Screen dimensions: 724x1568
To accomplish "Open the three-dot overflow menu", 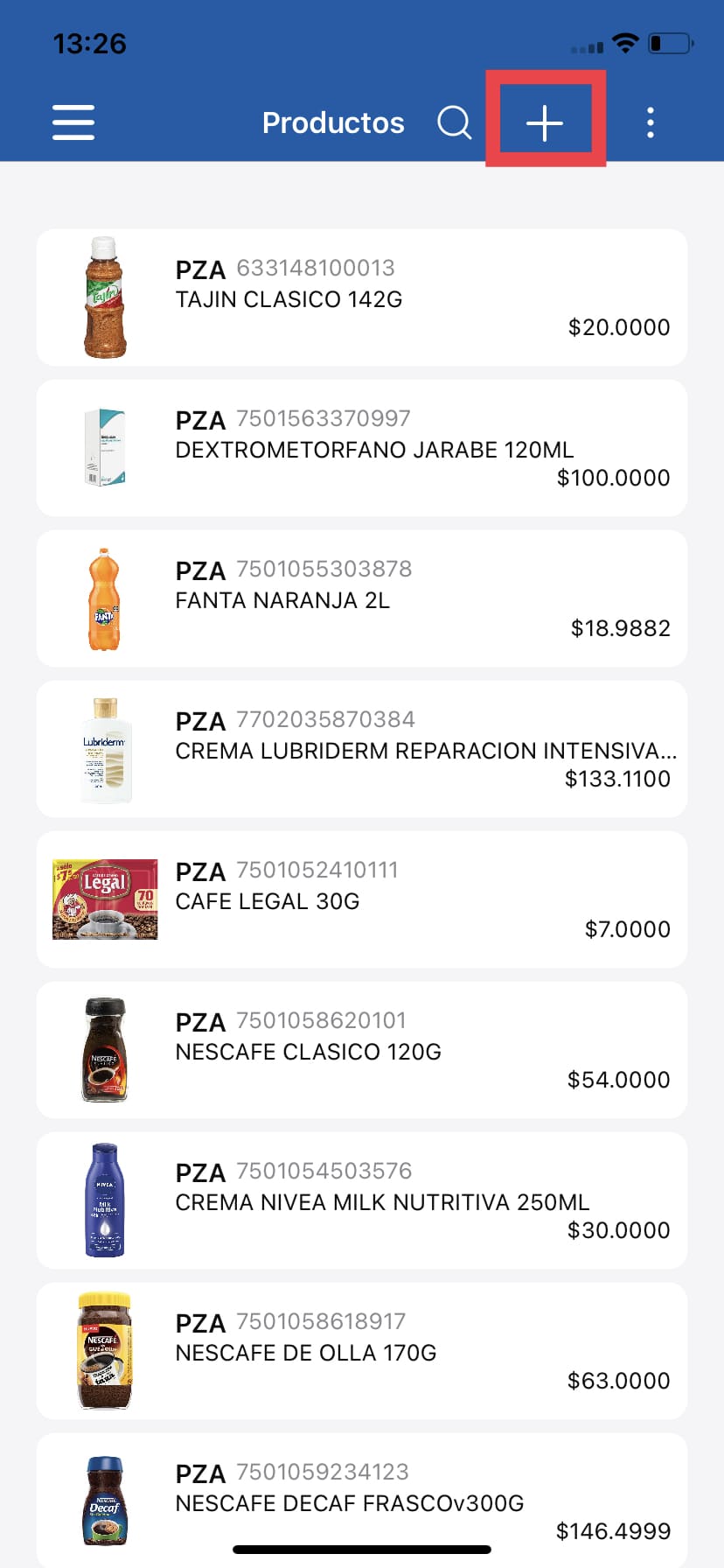I will click(651, 122).
